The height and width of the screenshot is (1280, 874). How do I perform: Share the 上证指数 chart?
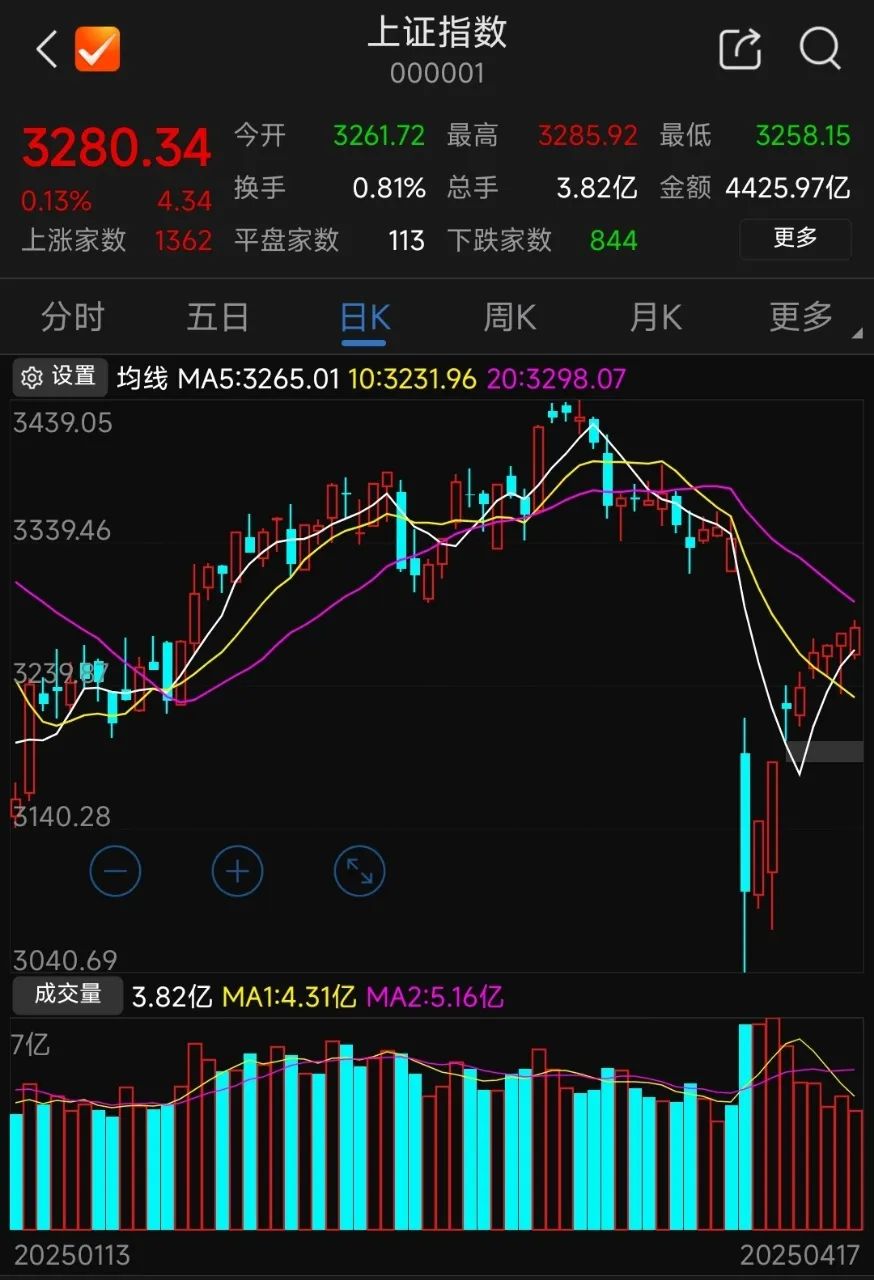click(x=740, y=49)
